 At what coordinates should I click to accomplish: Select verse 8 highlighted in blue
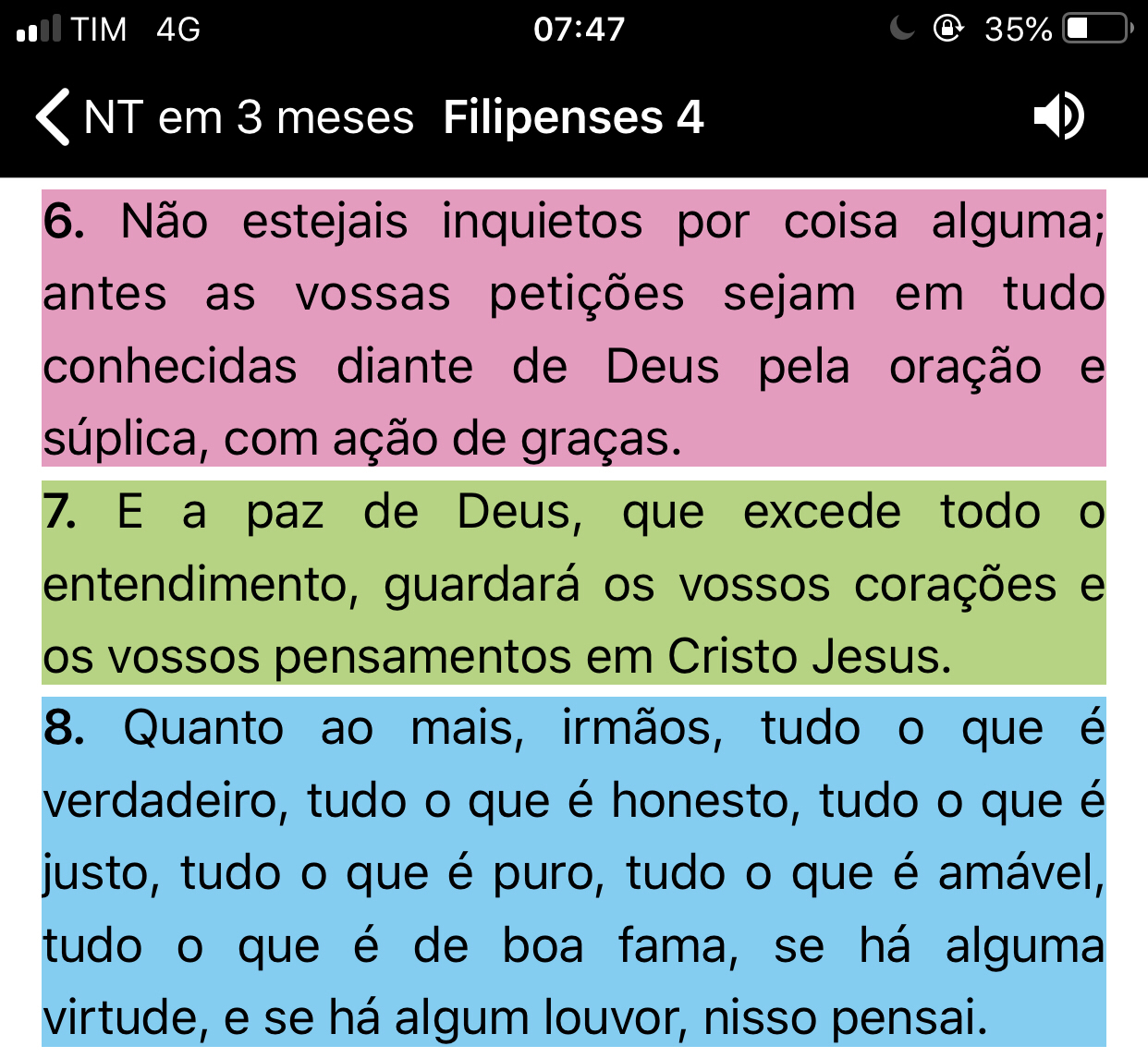(573, 872)
